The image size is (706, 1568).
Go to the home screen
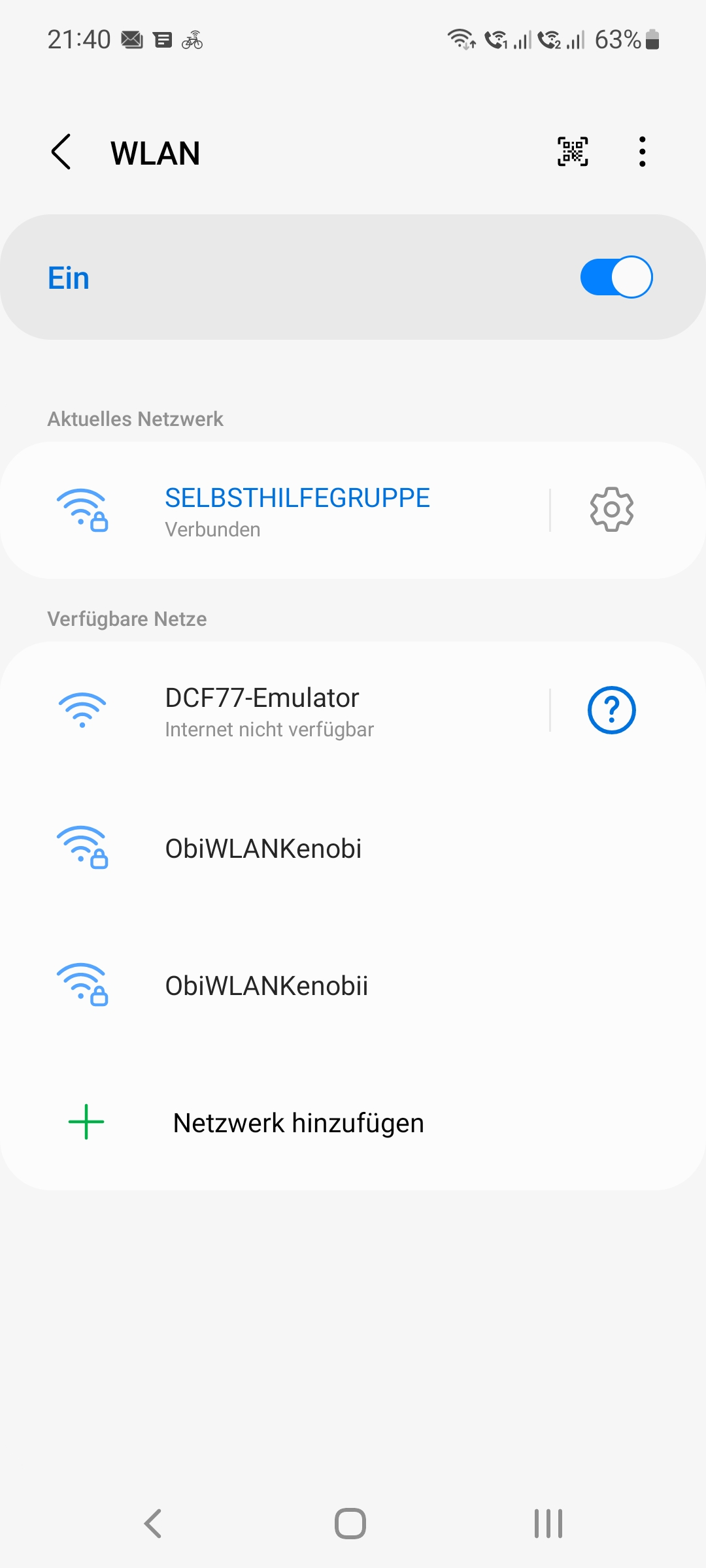(350, 1524)
